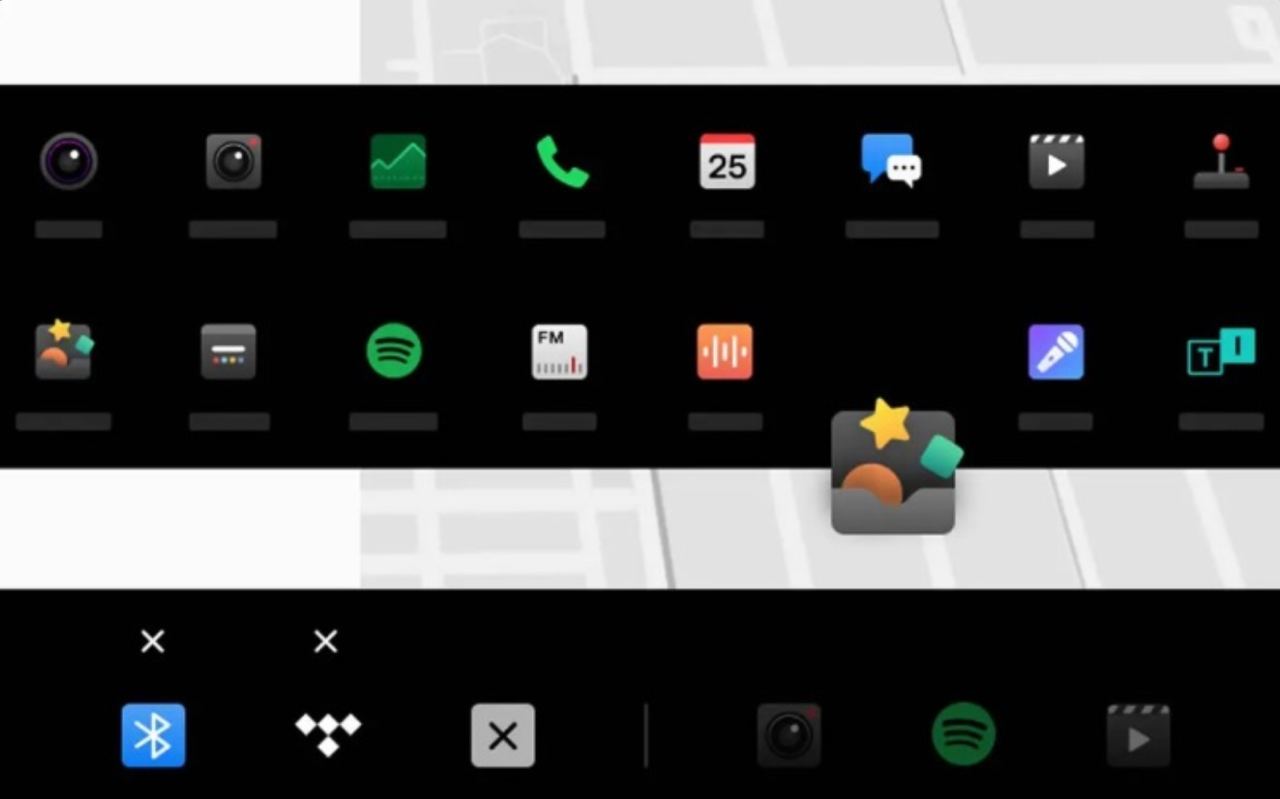Open the Phone app

point(562,162)
